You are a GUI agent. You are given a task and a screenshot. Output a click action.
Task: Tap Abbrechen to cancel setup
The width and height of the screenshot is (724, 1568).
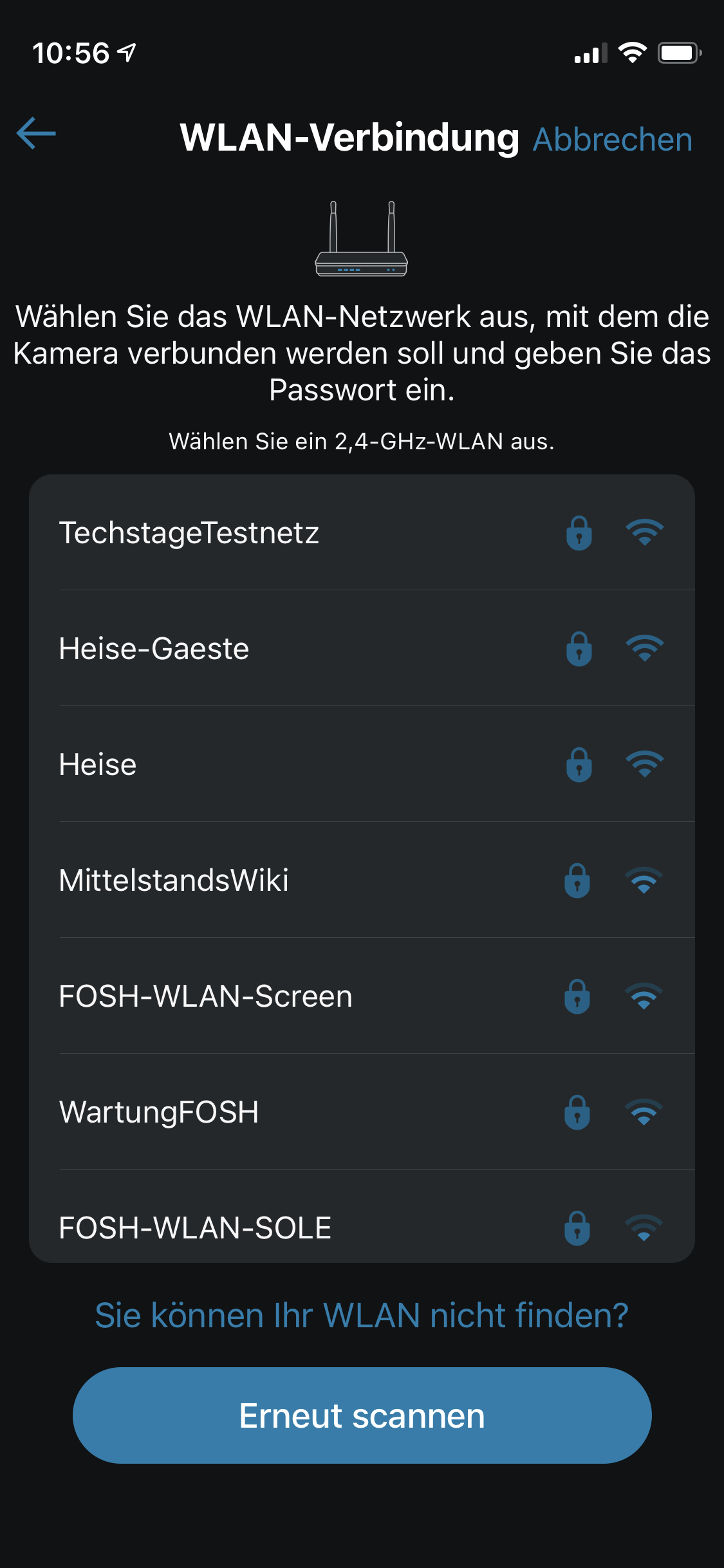pos(612,140)
